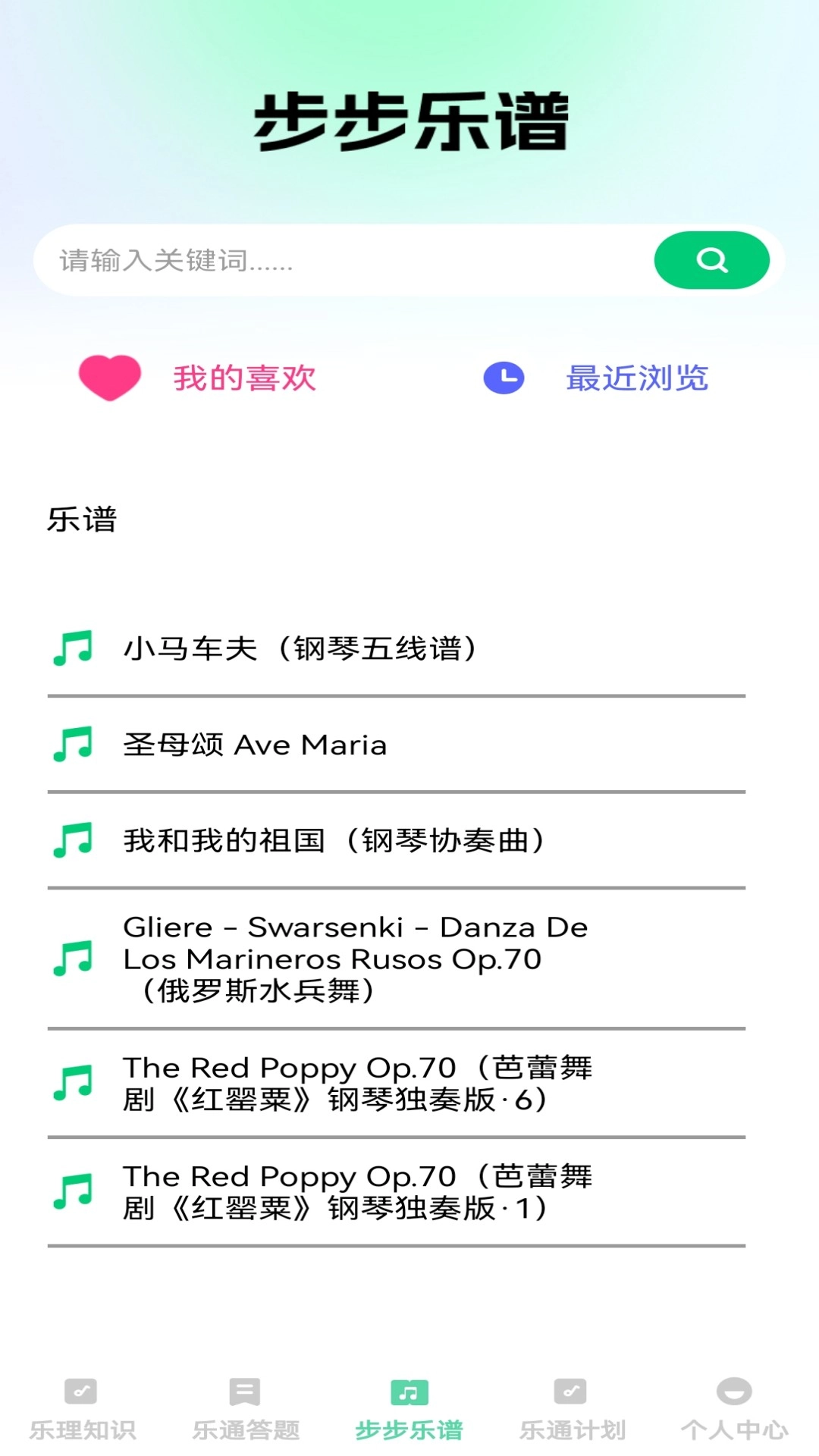The height and width of the screenshot is (1456, 819).
Task: Open 我的喜欢 favorites
Action: coord(199,378)
